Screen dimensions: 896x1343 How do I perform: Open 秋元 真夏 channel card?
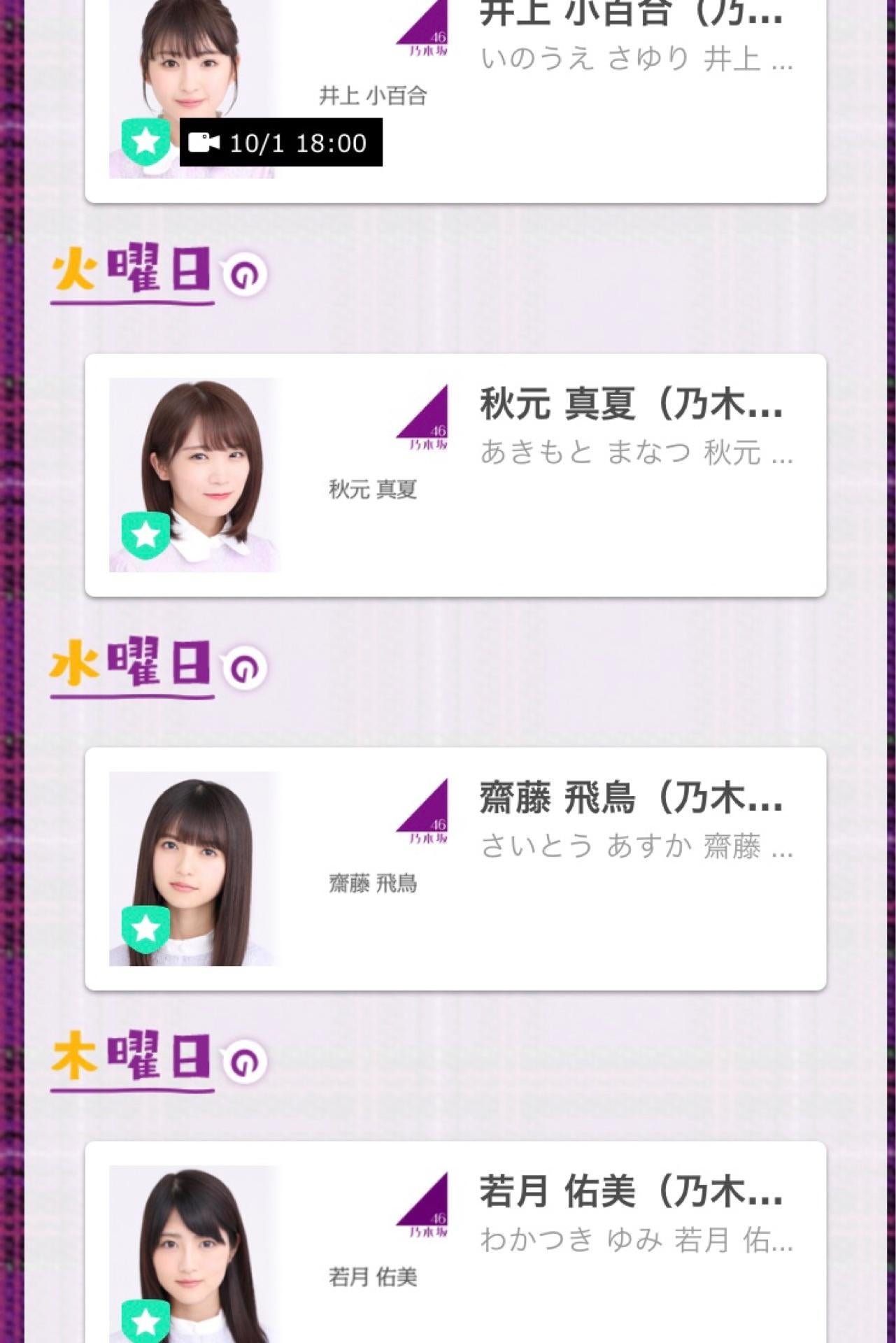455,476
